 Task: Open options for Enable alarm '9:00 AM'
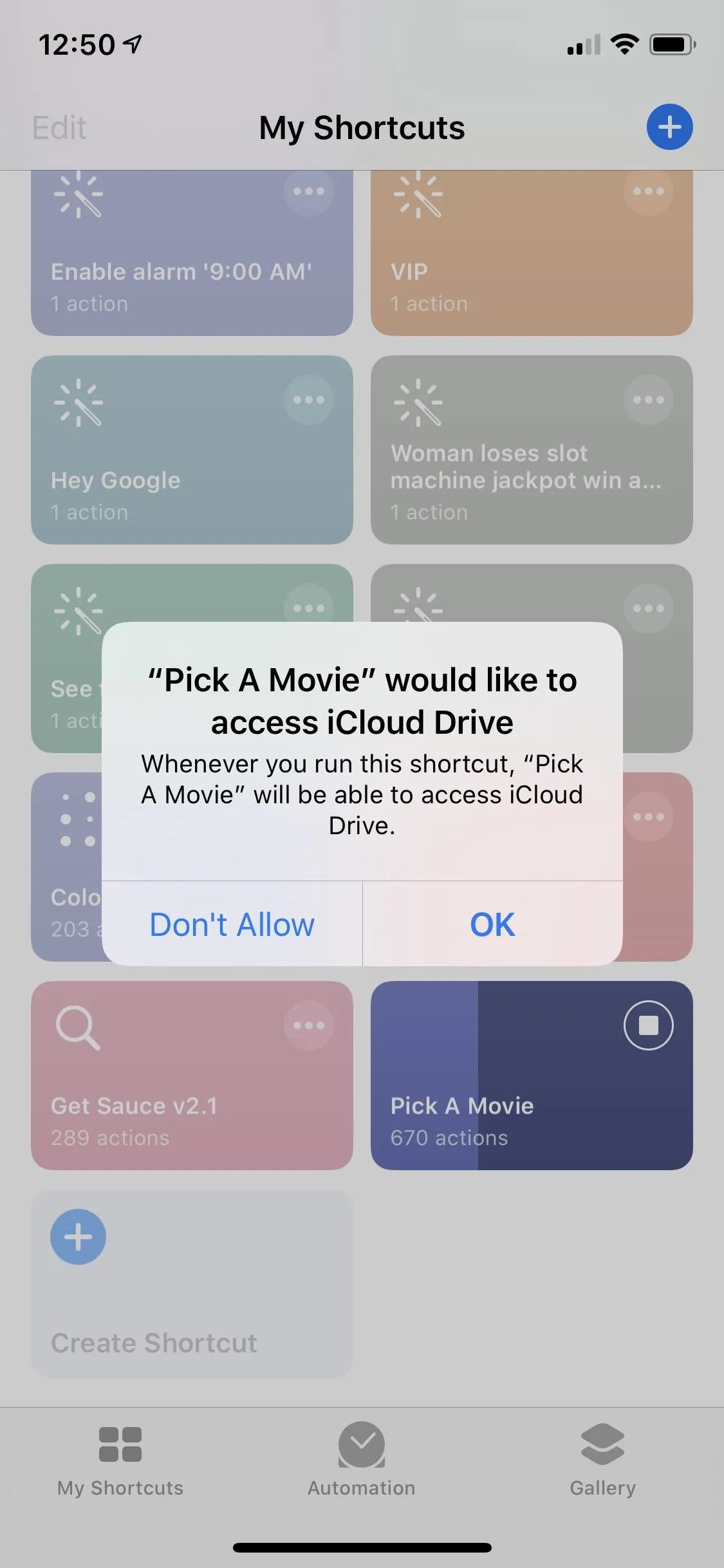(309, 191)
